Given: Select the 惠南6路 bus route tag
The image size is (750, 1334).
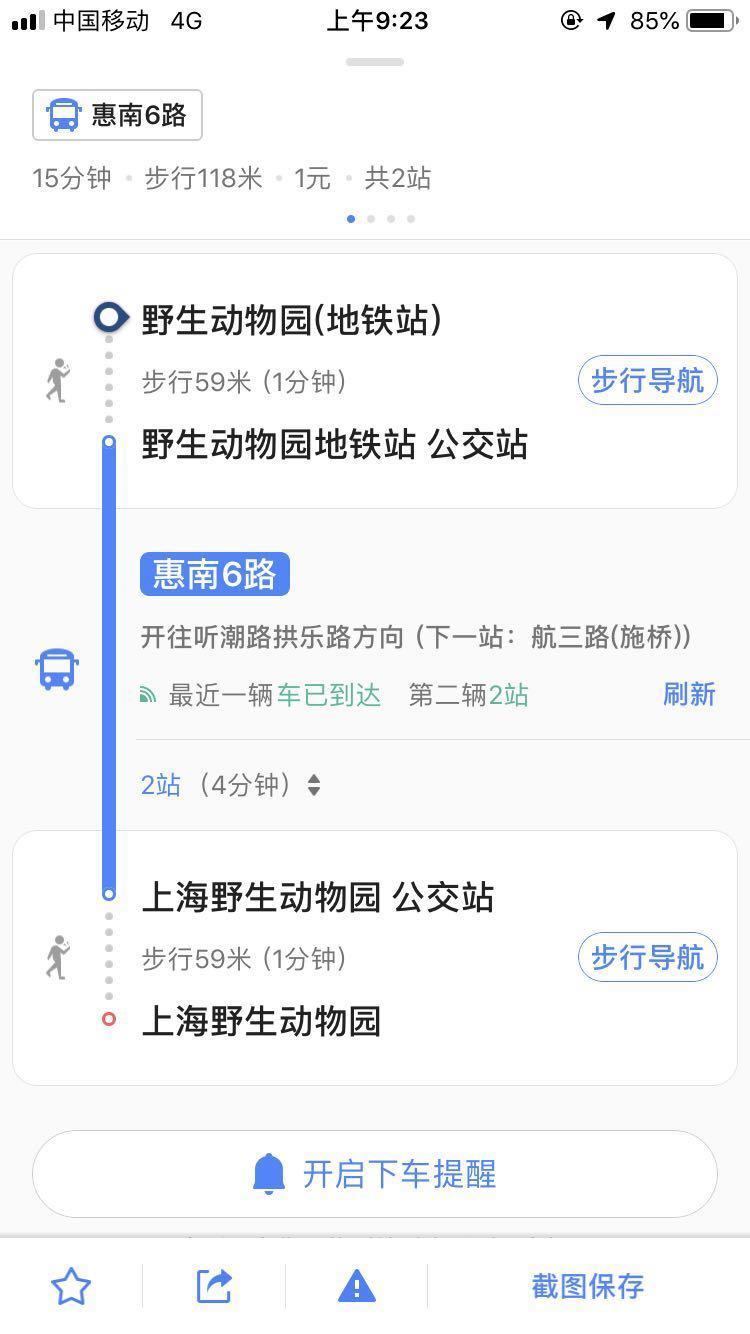Looking at the screenshot, I should (x=214, y=573).
